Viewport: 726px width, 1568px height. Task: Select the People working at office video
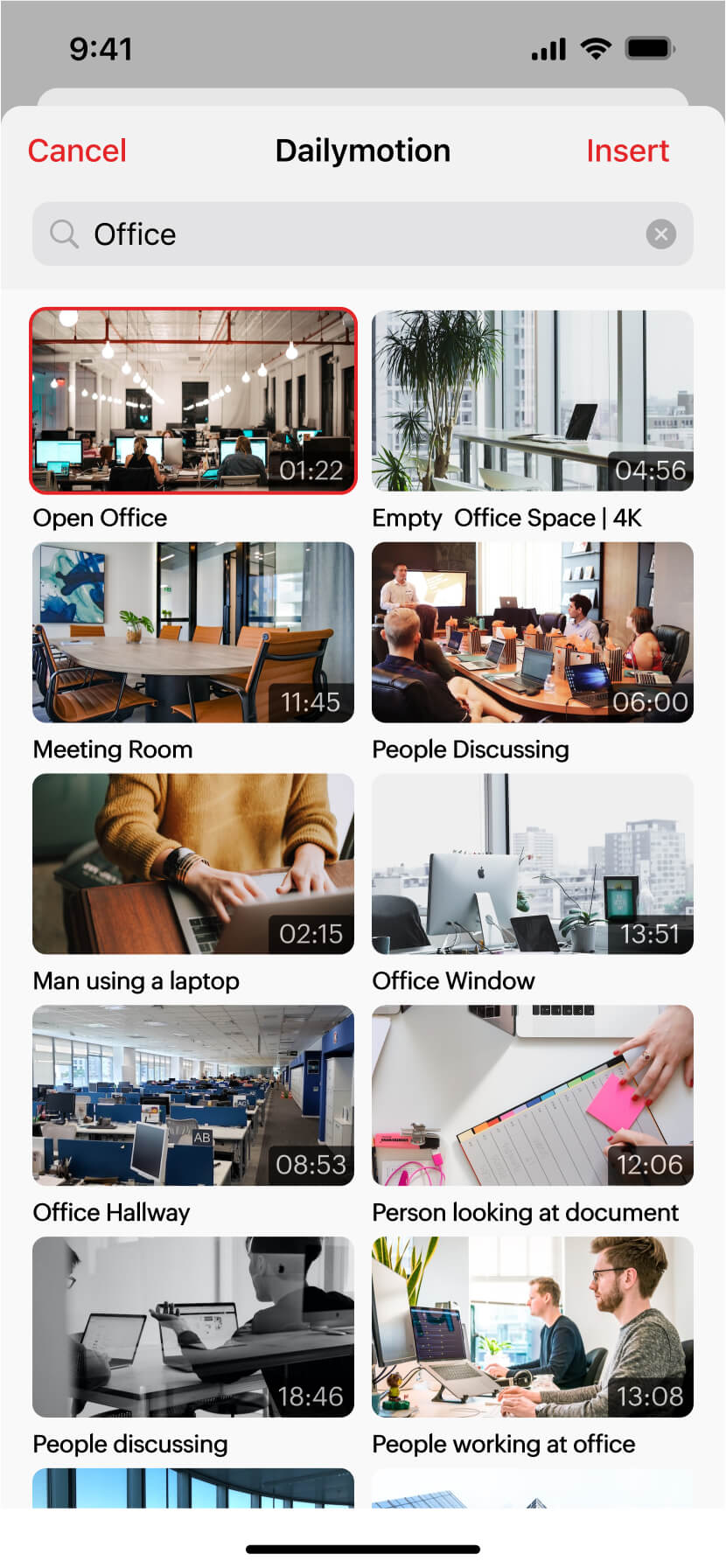click(x=533, y=1327)
